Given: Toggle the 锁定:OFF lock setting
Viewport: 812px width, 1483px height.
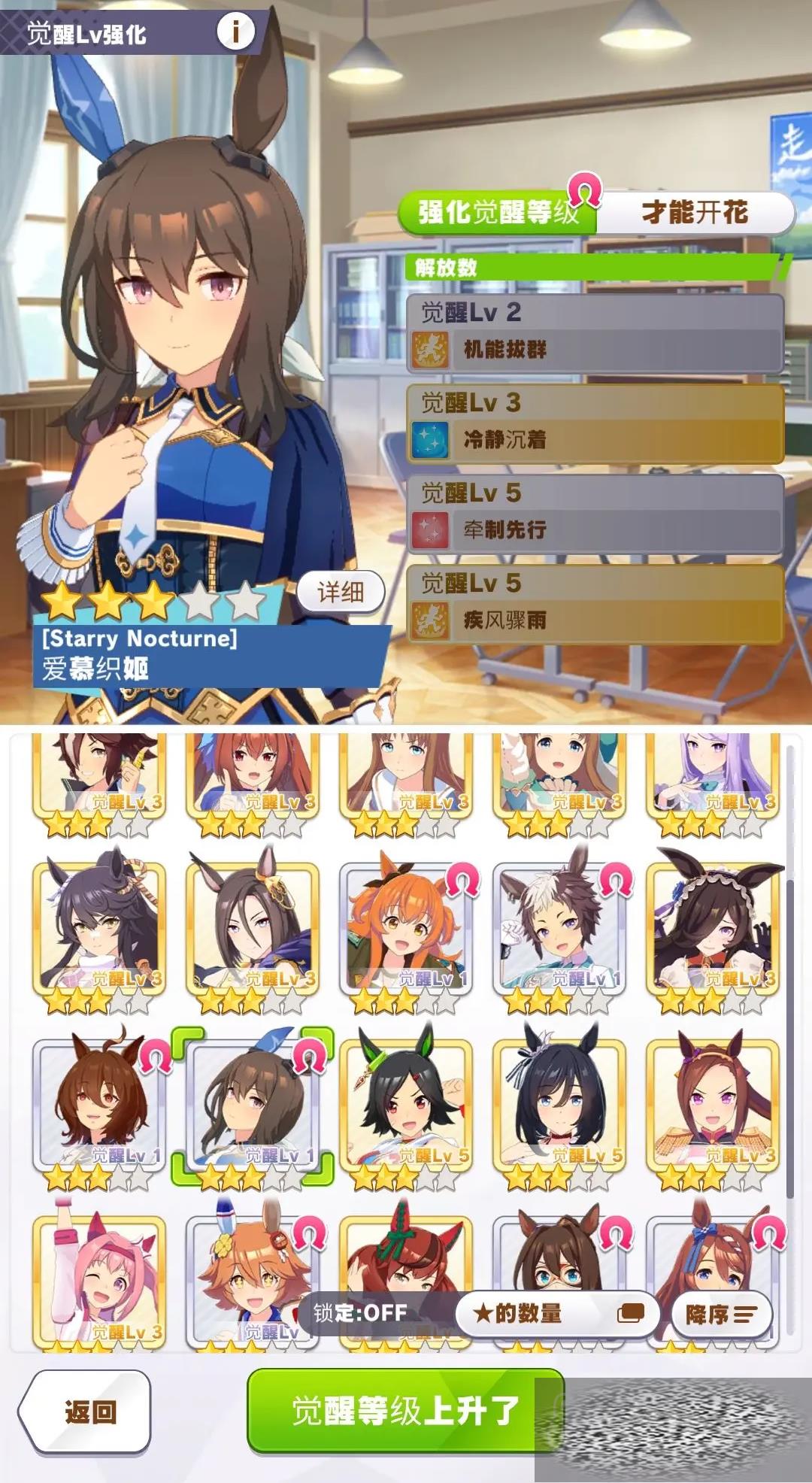Looking at the screenshot, I should coord(361,1313).
